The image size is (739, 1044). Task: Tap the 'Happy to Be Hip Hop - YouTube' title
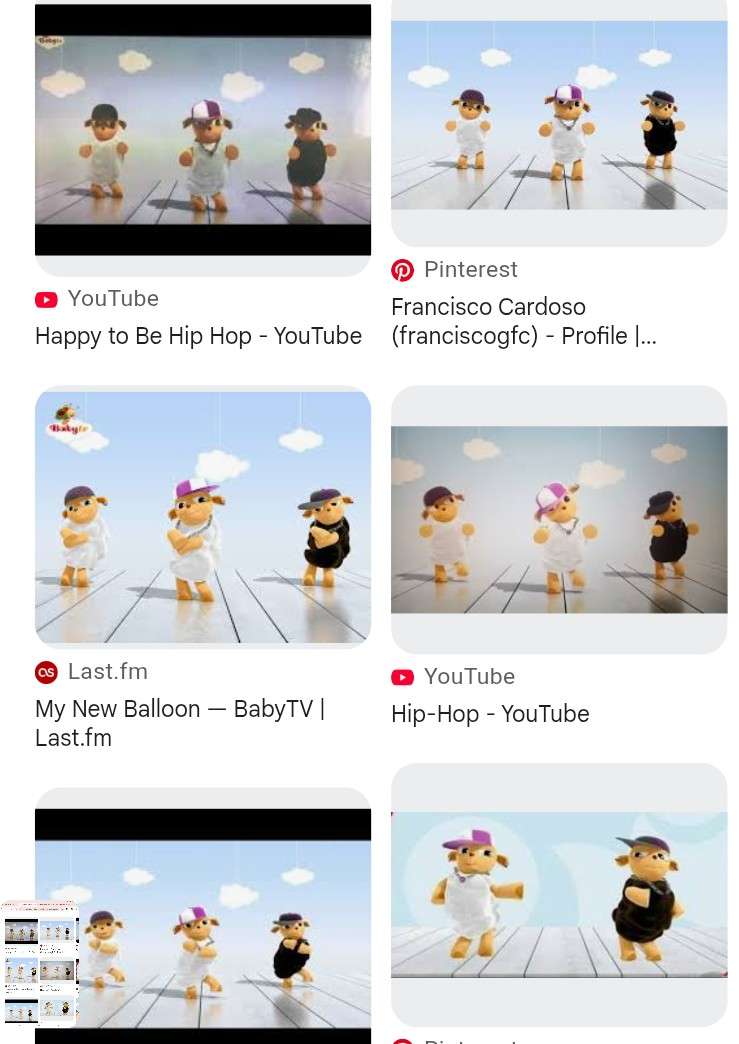tap(198, 336)
